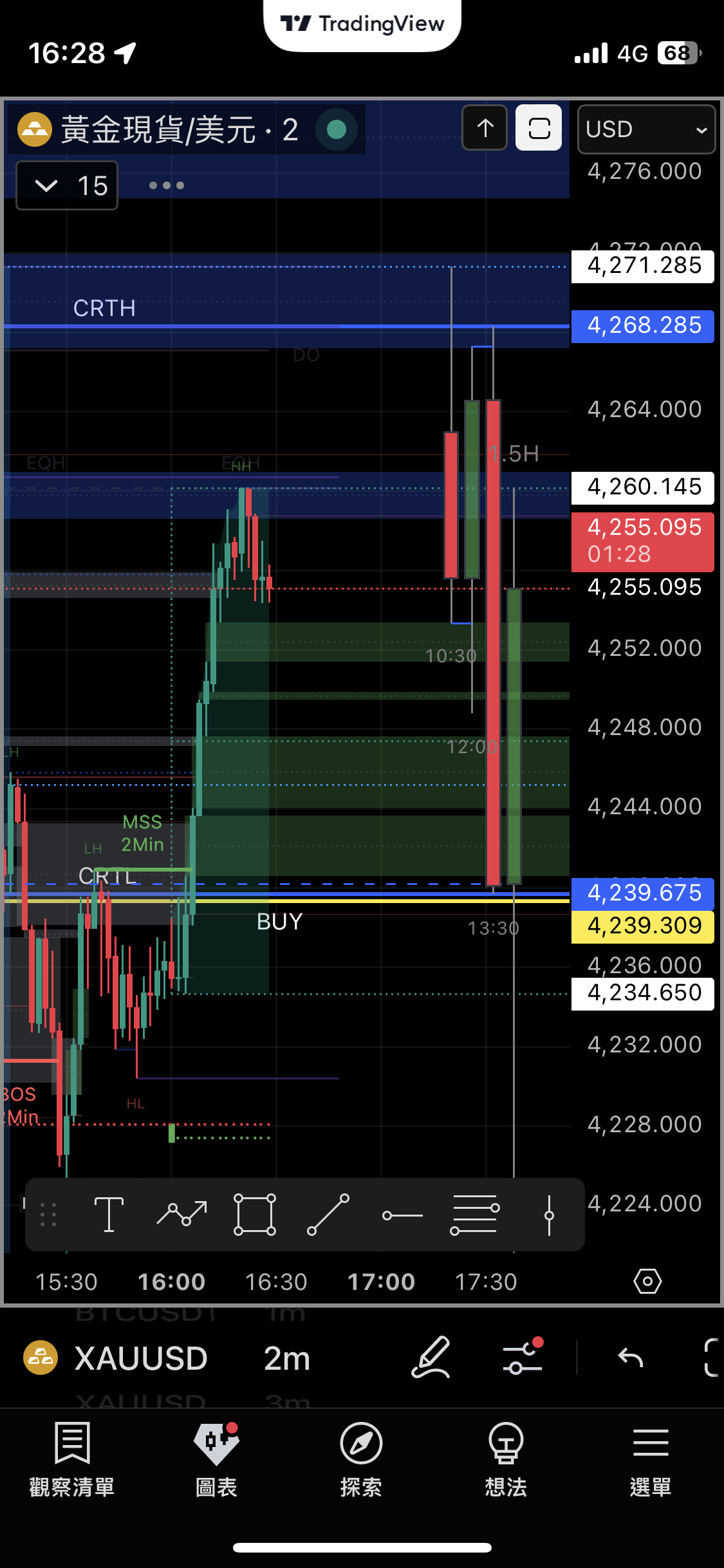Select the text drawing tool
Image resolution: width=724 pixels, height=1568 pixels.
pos(109,1215)
